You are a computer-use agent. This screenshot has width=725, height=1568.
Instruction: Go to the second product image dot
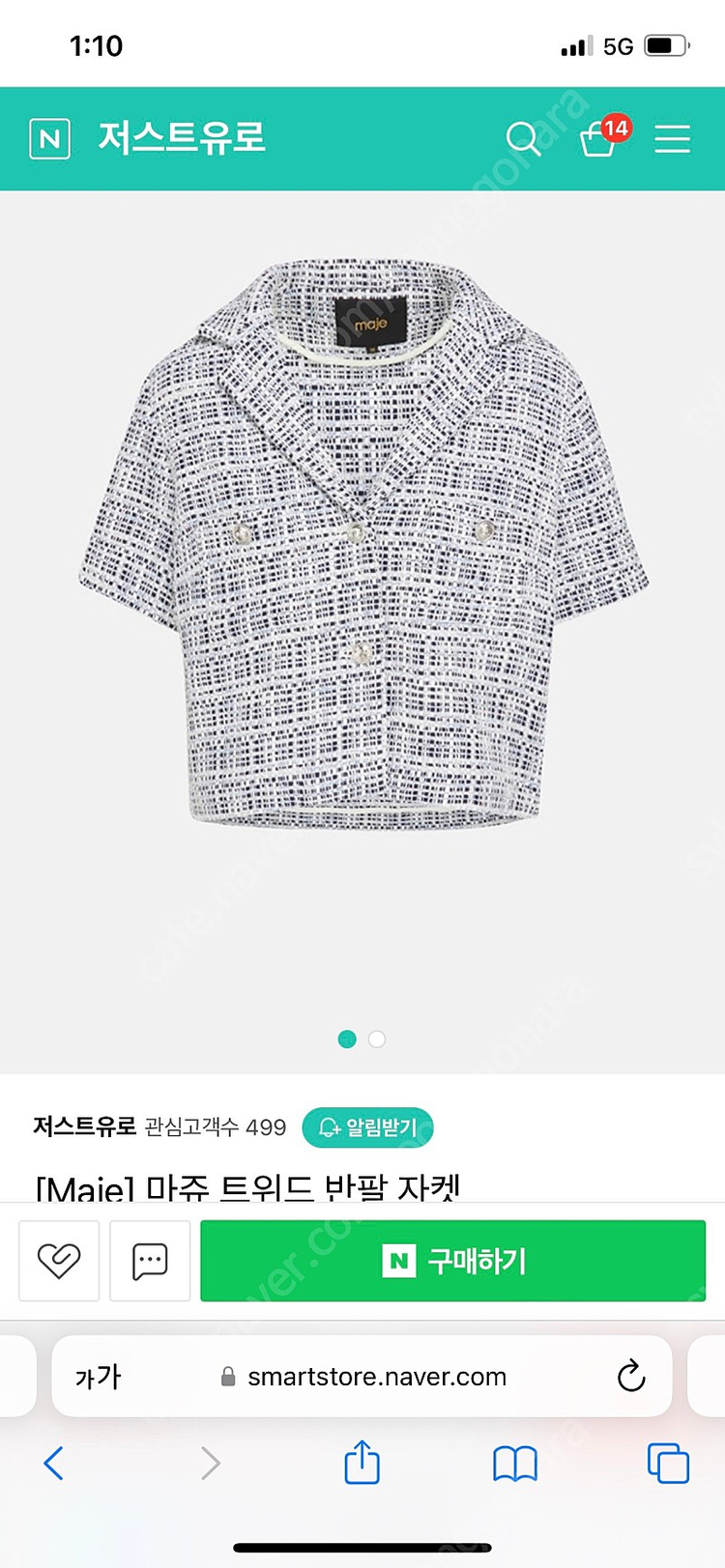[377, 1040]
